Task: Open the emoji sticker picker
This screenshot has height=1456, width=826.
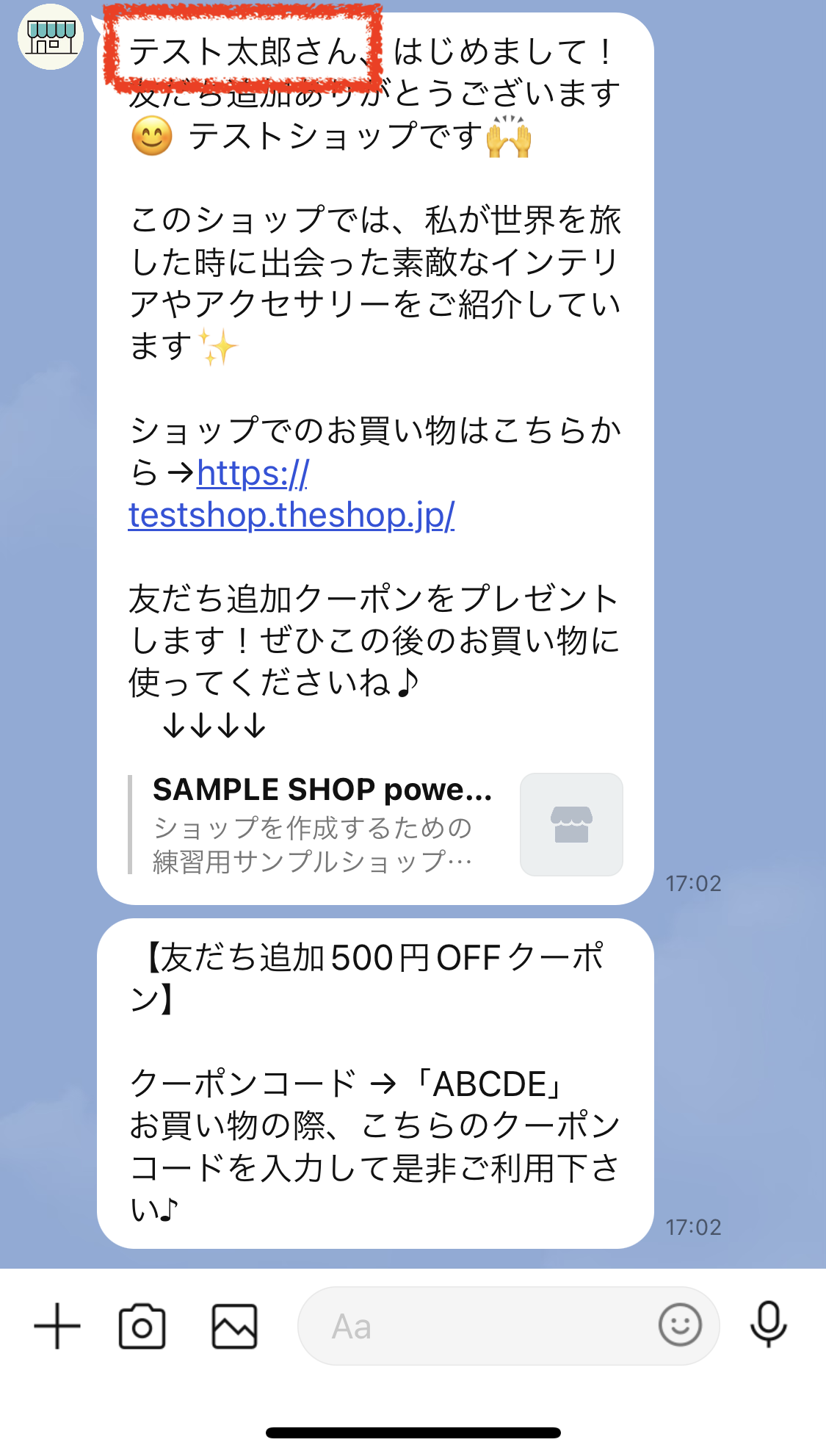Action: 680,1325
